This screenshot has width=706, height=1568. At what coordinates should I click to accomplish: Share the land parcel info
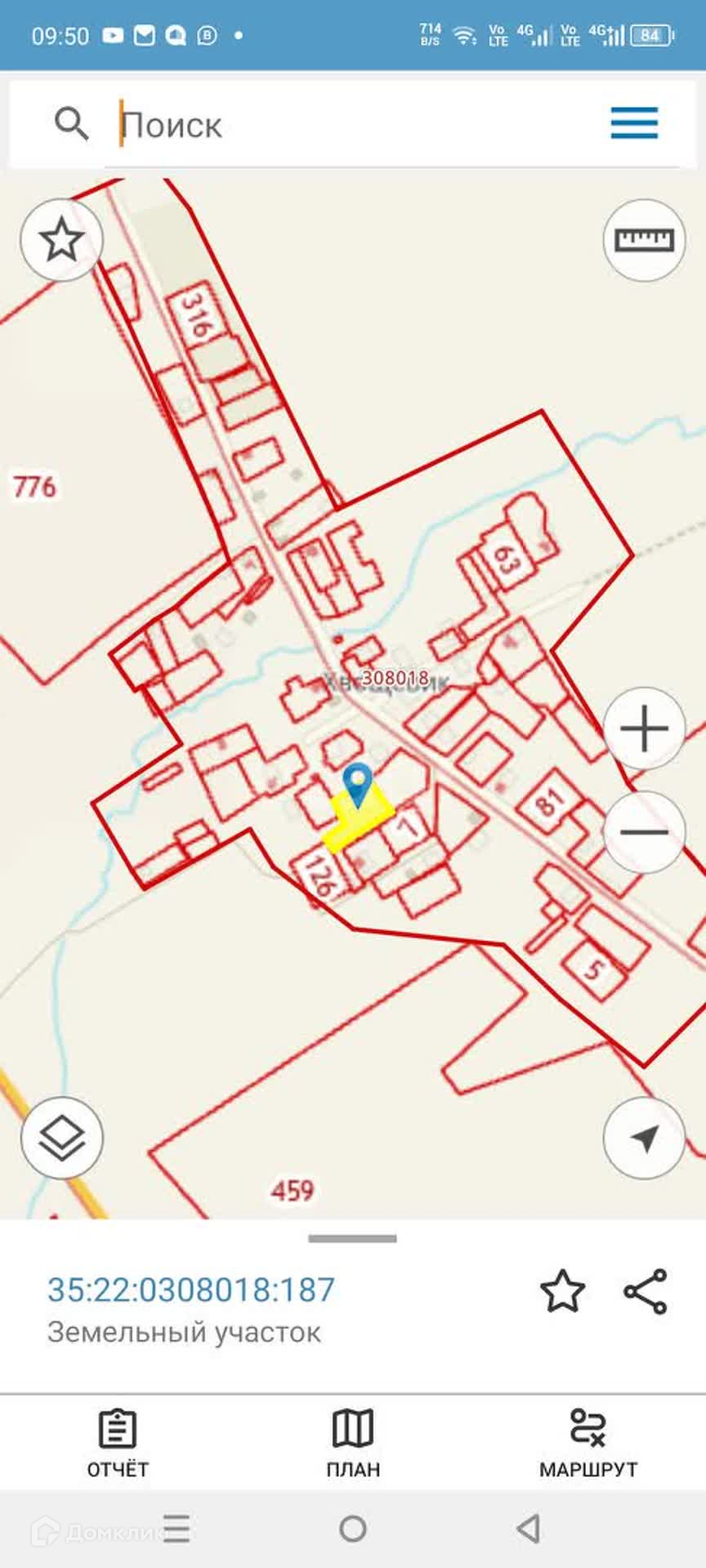click(646, 1291)
